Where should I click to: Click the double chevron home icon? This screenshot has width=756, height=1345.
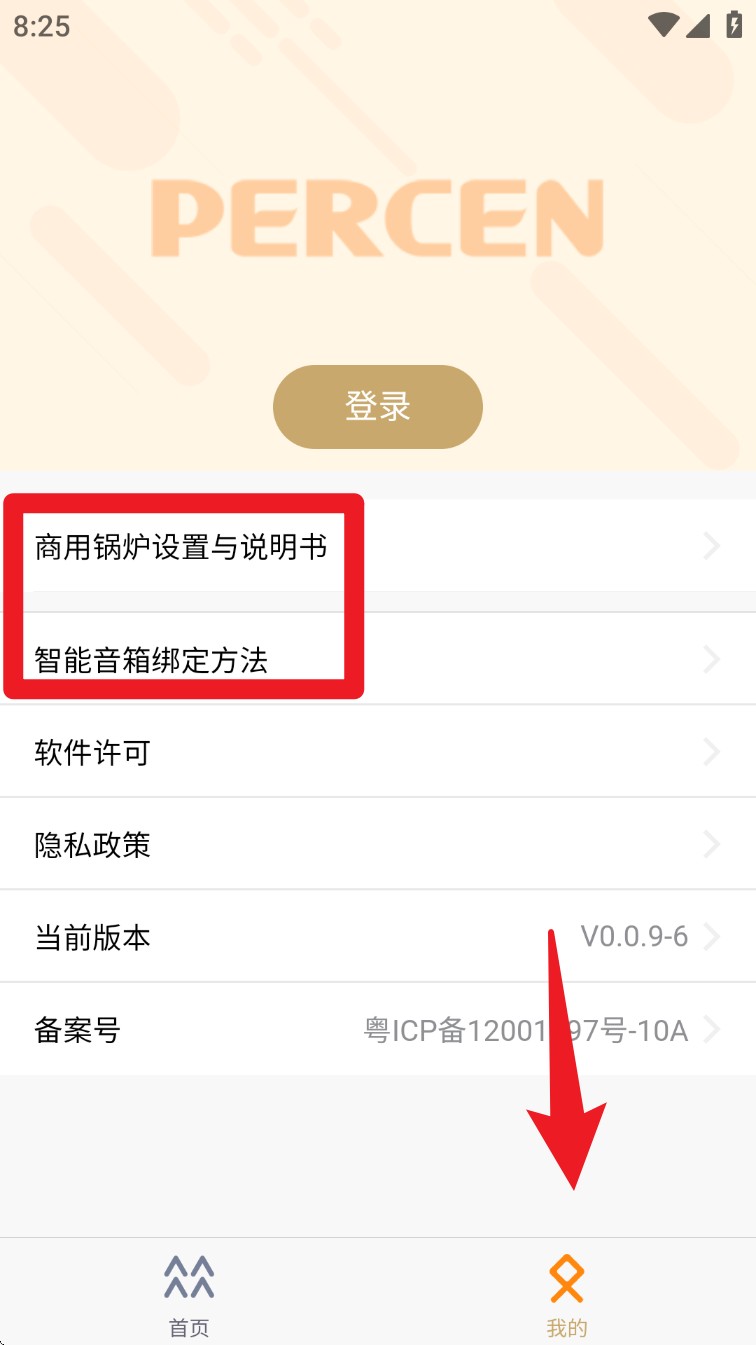click(188, 1277)
